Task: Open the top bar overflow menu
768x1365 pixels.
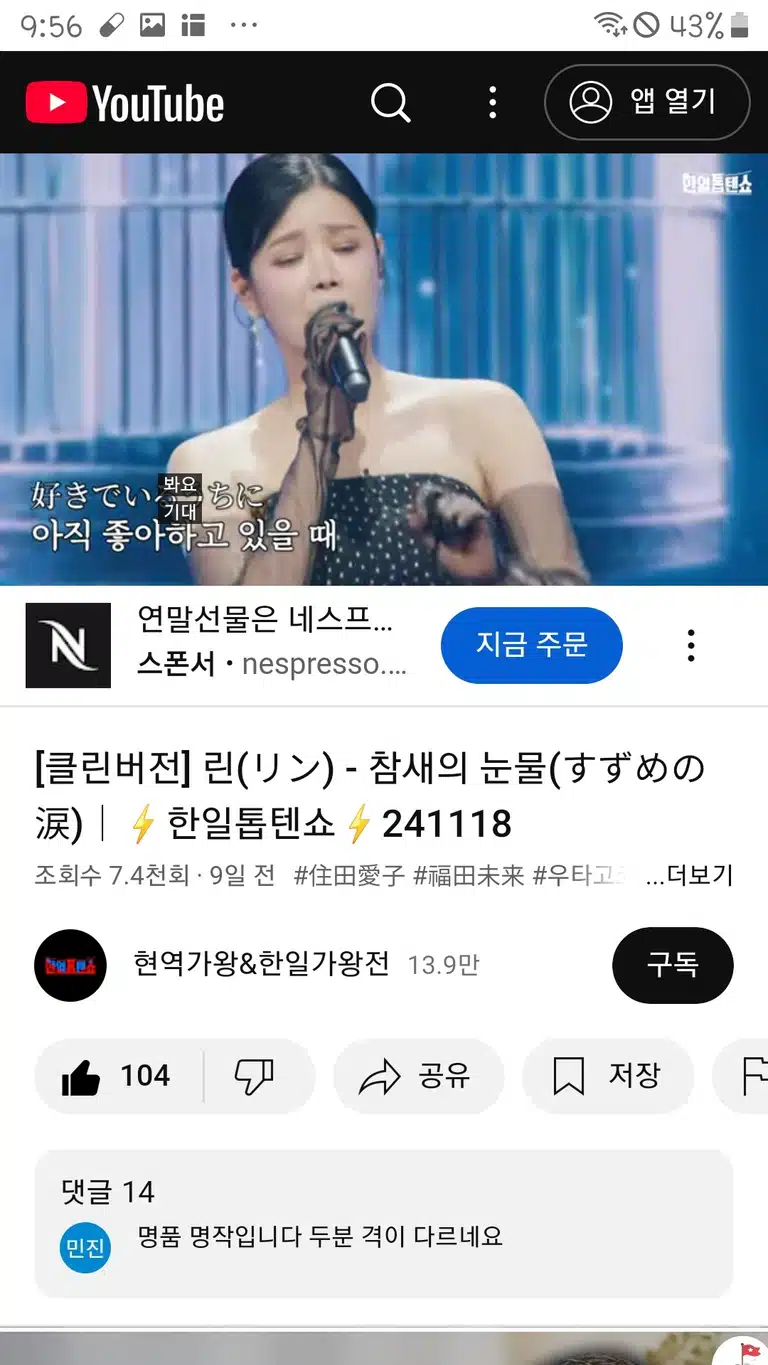Action: [492, 102]
